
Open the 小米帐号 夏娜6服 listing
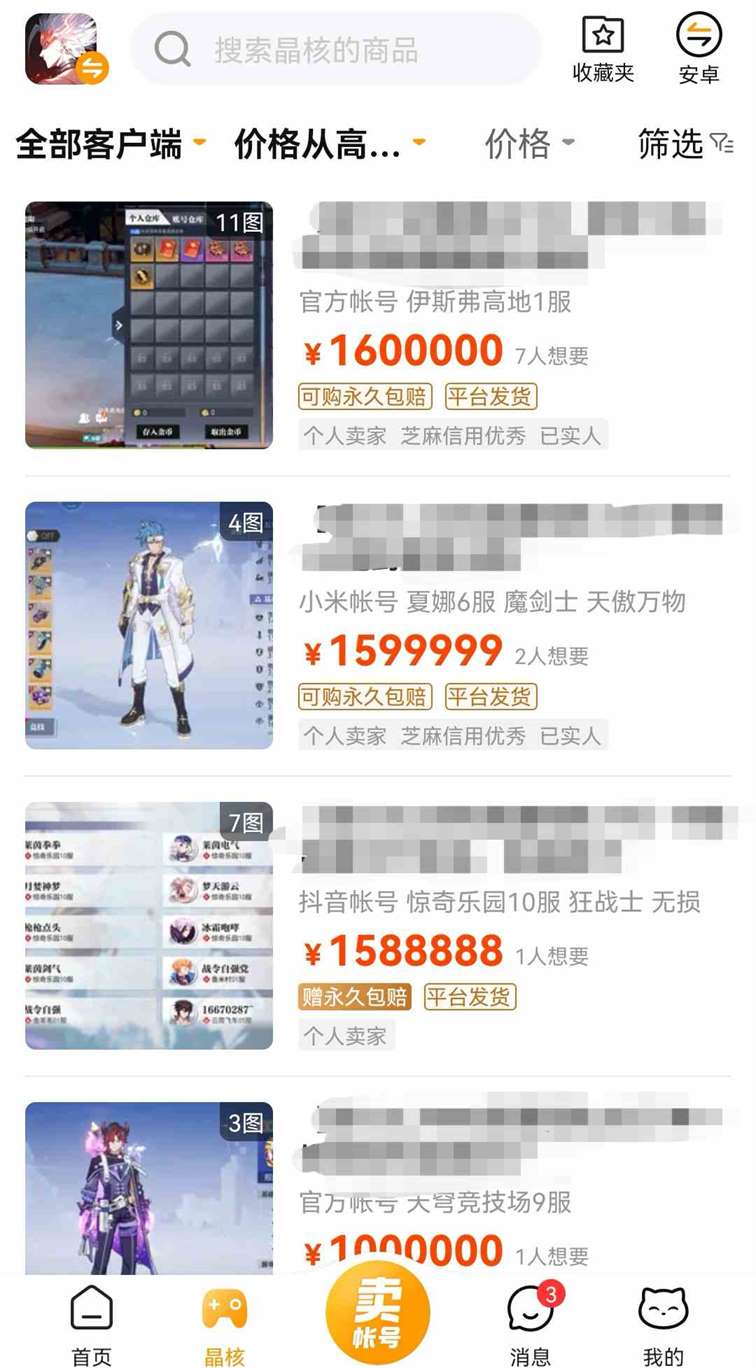(378, 626)
